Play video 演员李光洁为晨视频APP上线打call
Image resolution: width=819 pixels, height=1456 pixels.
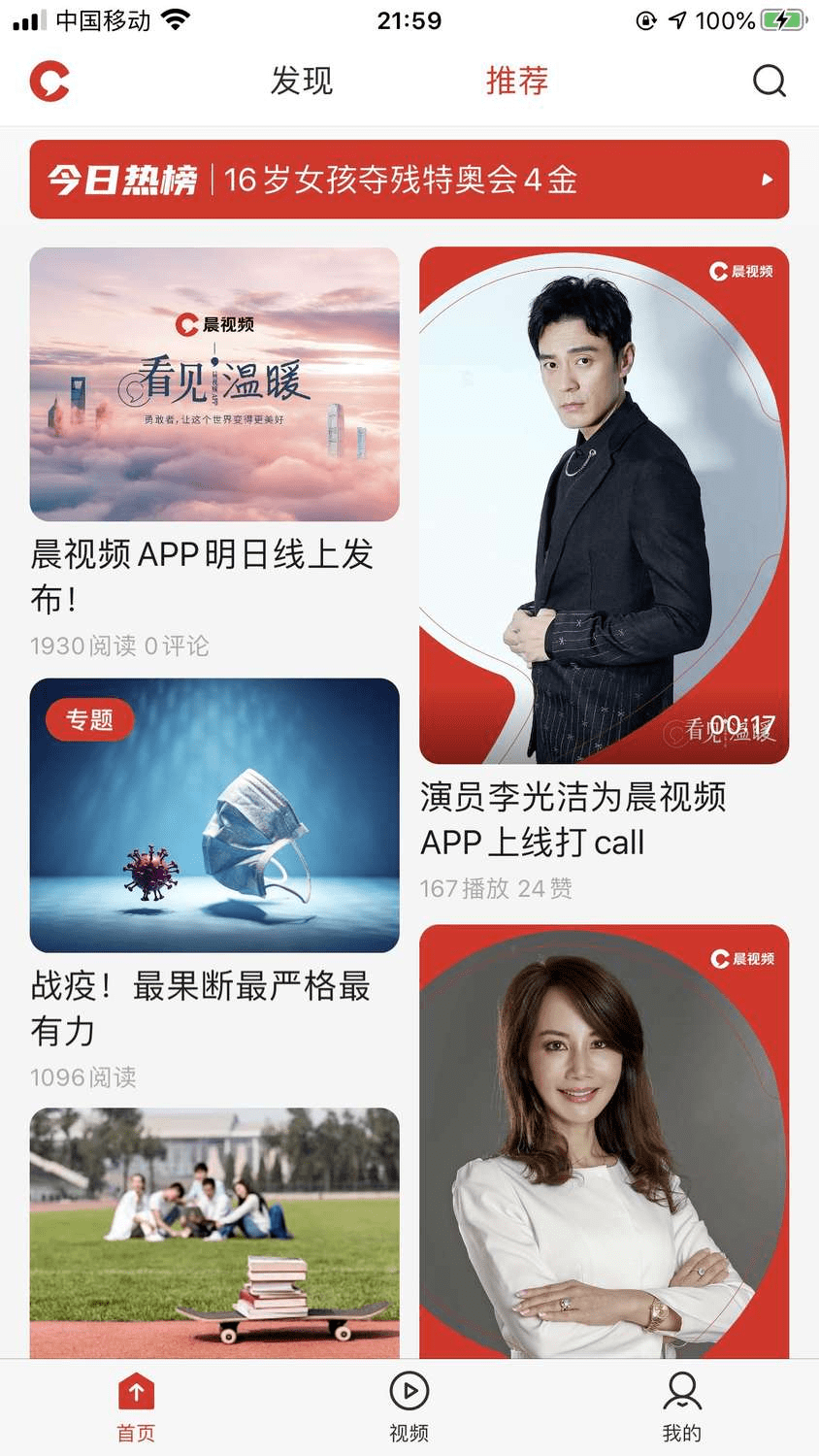tap(604, 505)
